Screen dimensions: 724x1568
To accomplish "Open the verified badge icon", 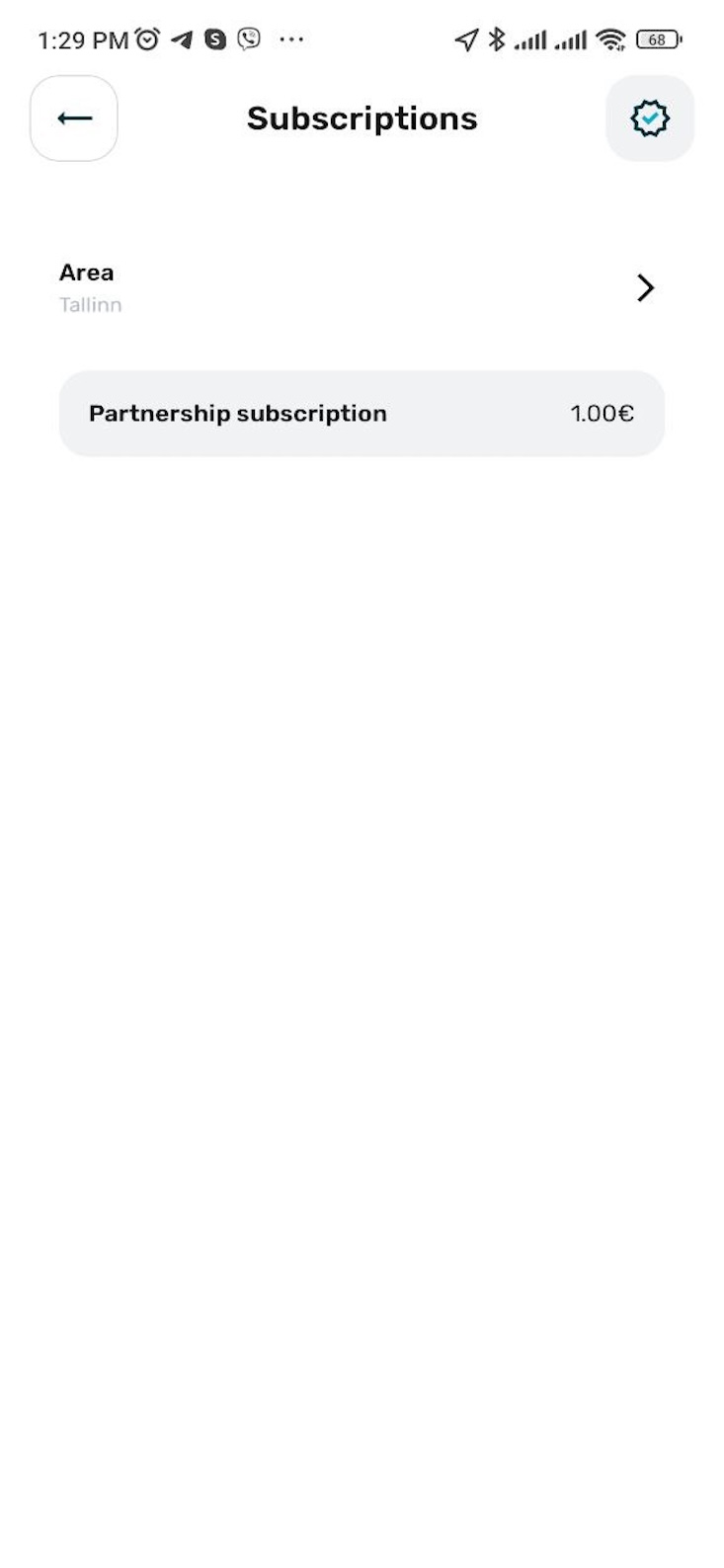I will (x=649, y=118).
